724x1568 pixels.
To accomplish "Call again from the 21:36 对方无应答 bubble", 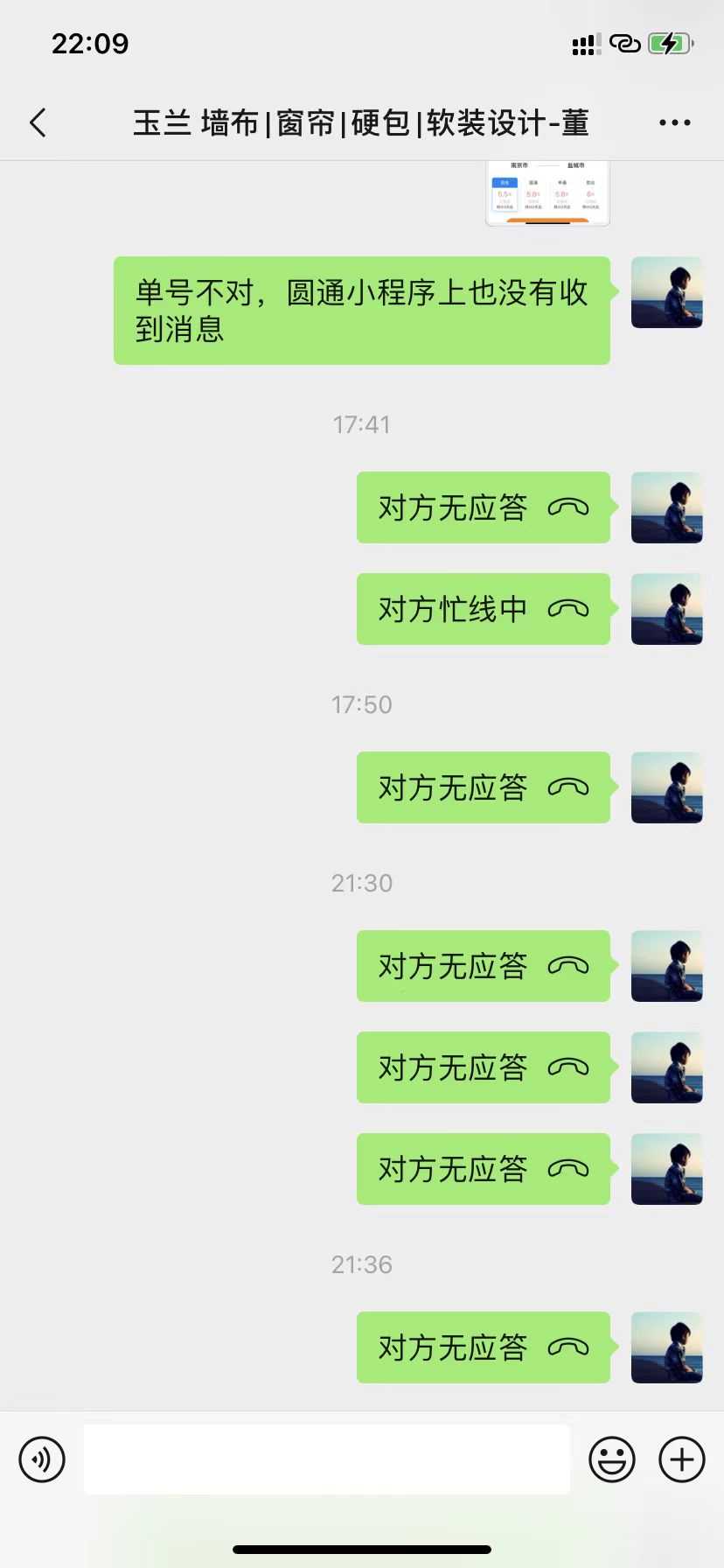I will coord(483,1347).
